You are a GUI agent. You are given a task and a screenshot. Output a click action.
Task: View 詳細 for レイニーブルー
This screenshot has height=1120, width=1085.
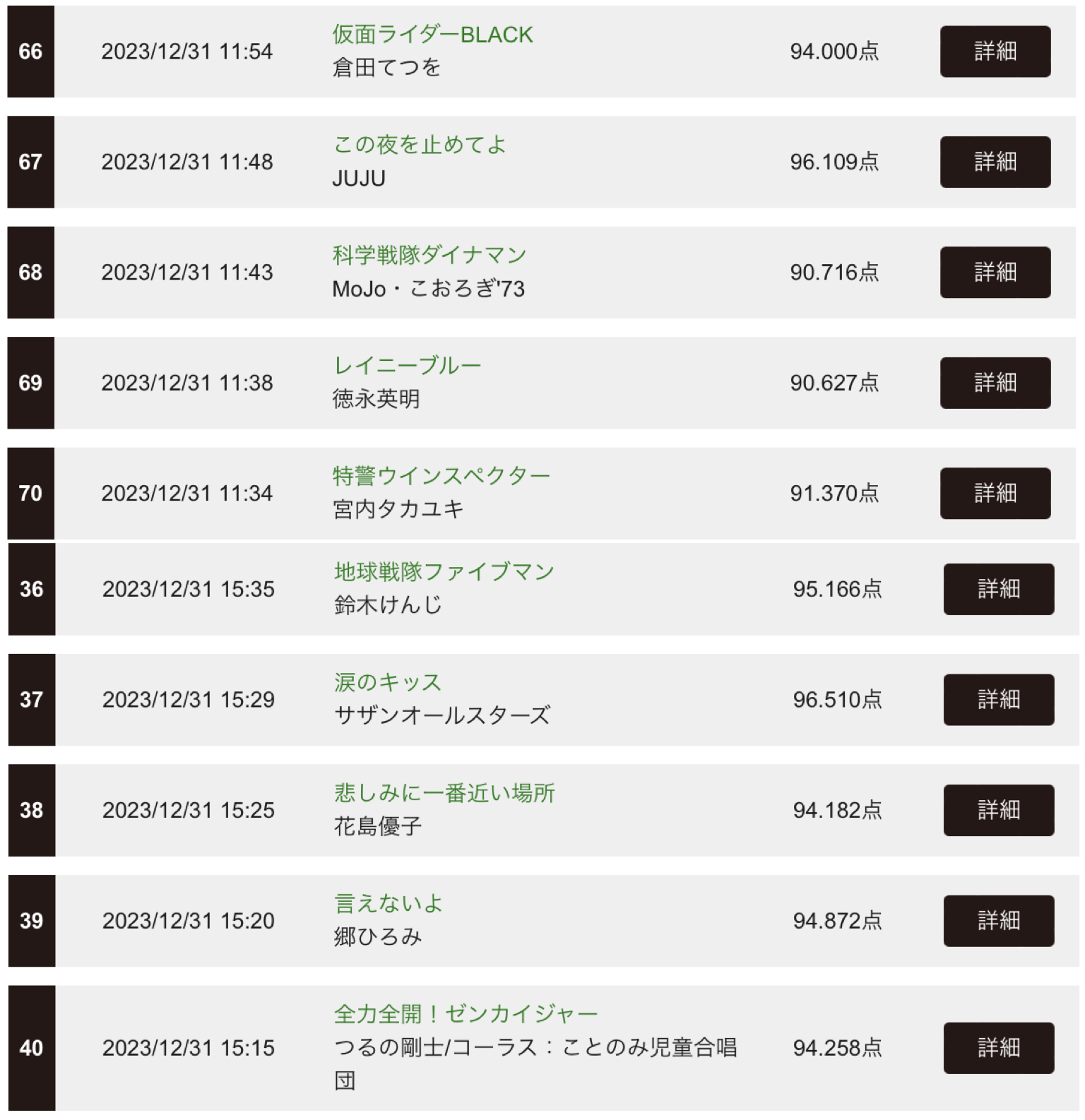point(995,383)
